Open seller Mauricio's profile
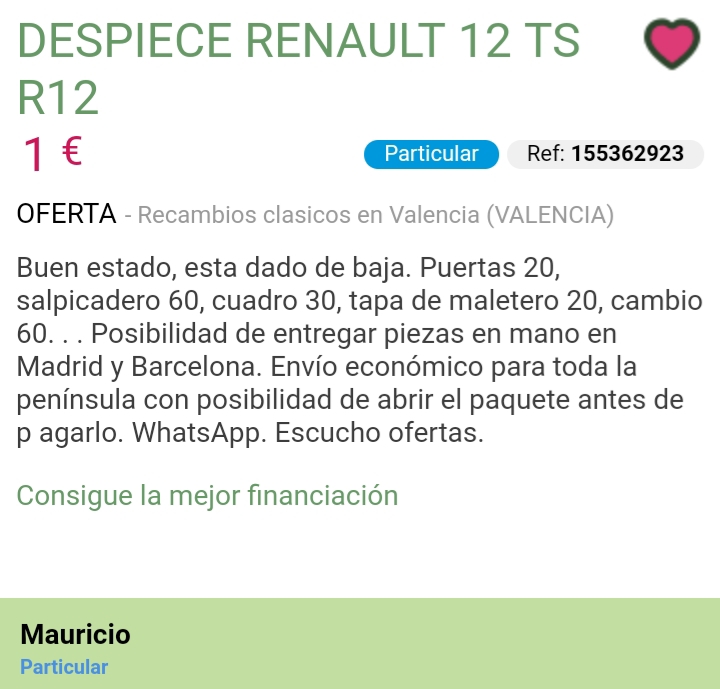Screen dimensions: 720x689 [x=75, y=634]
